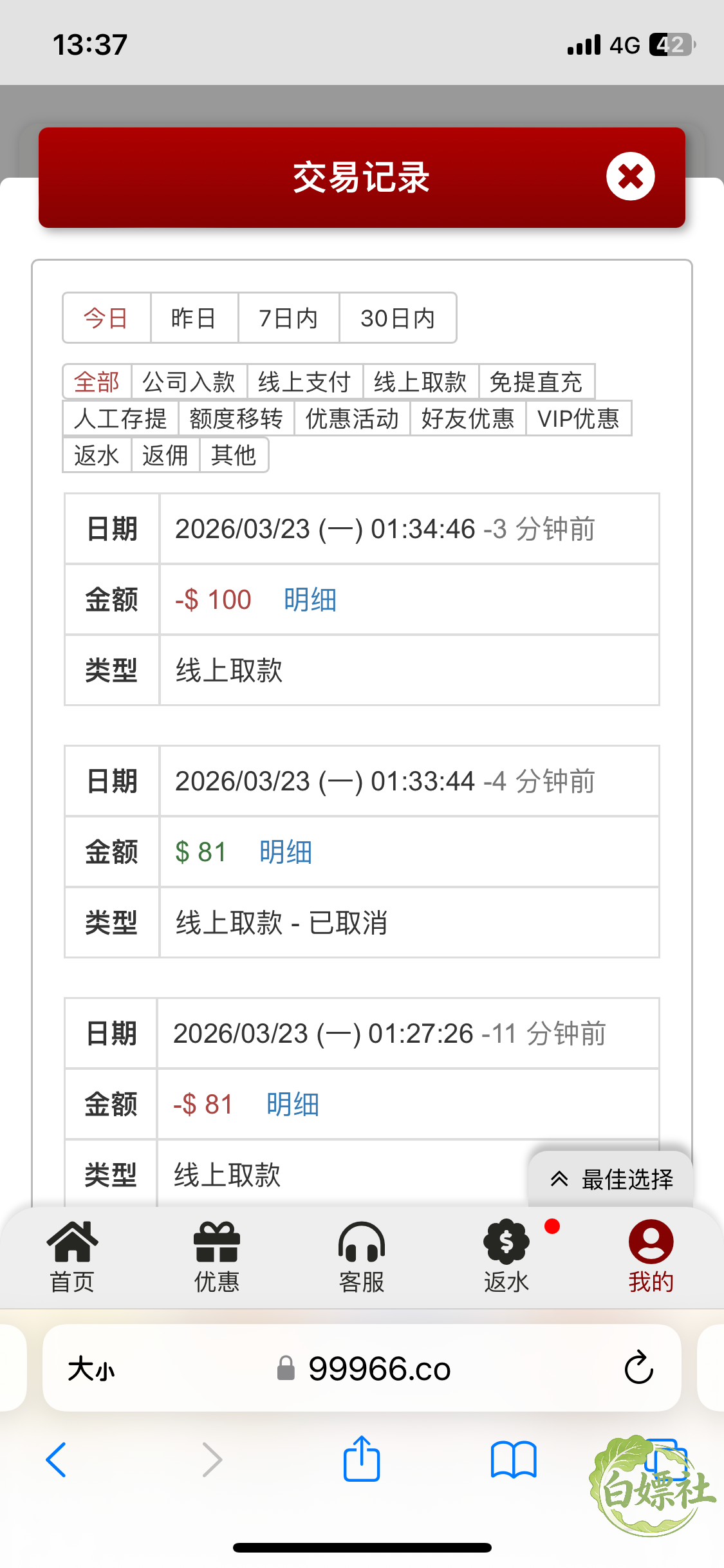The height and width of the screenshot is (1568, 724).
Task: Go to the 首页 tab
Action: [72, 1256]
